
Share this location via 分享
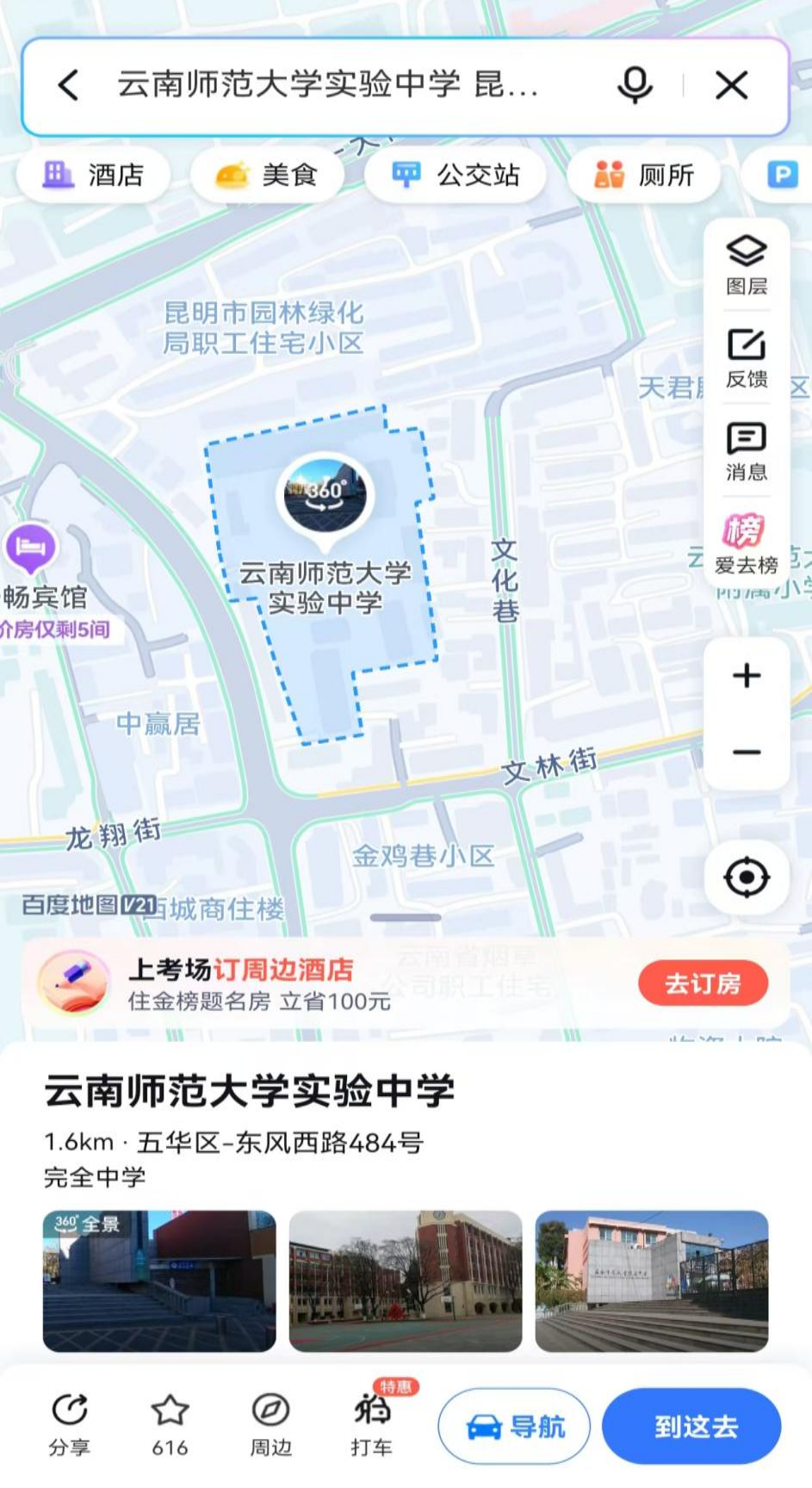69,1425
